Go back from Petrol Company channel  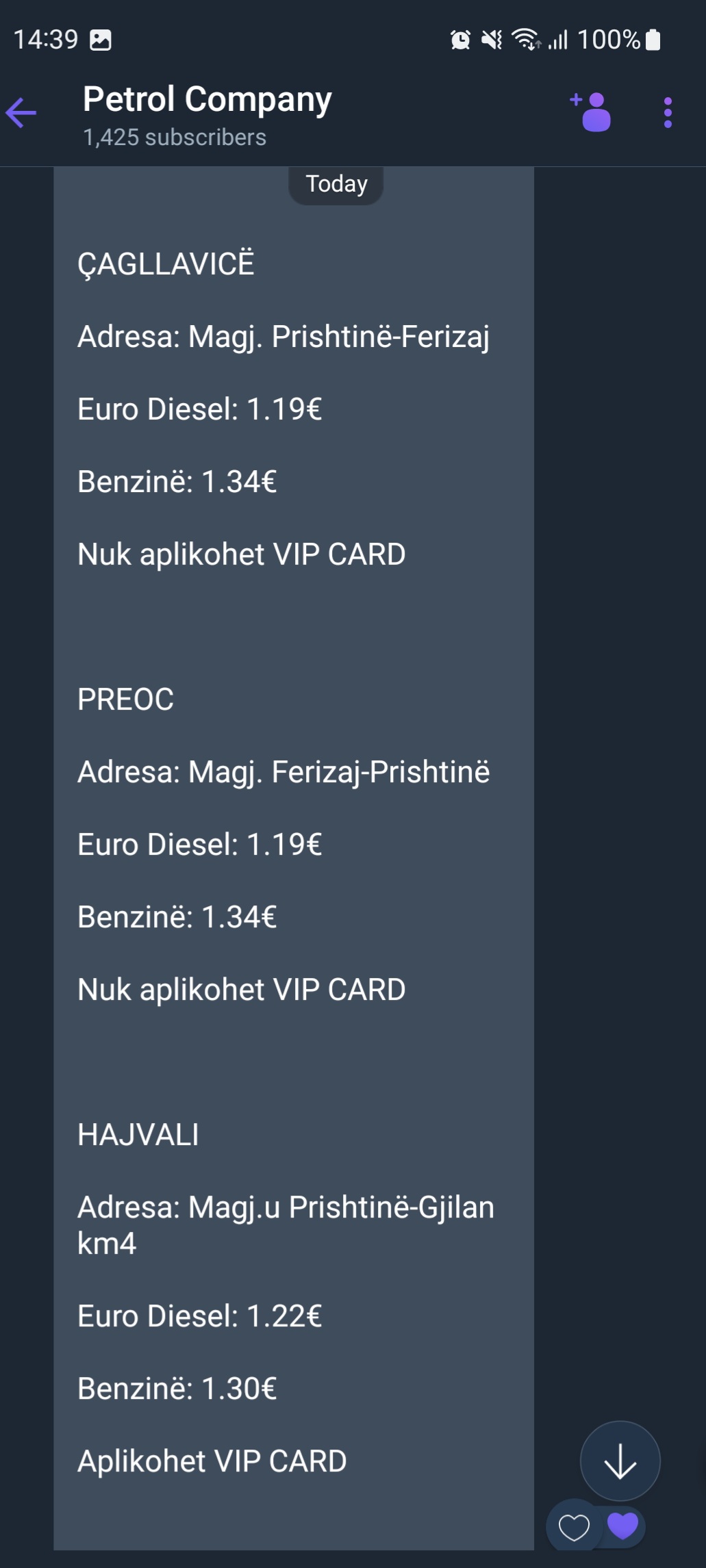point(21,113)
